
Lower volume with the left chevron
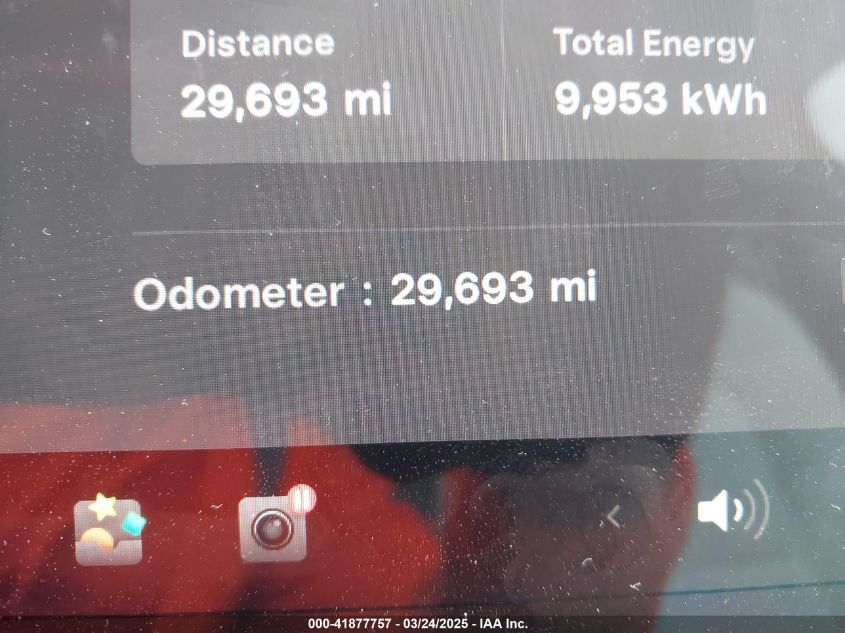[614, 516]
